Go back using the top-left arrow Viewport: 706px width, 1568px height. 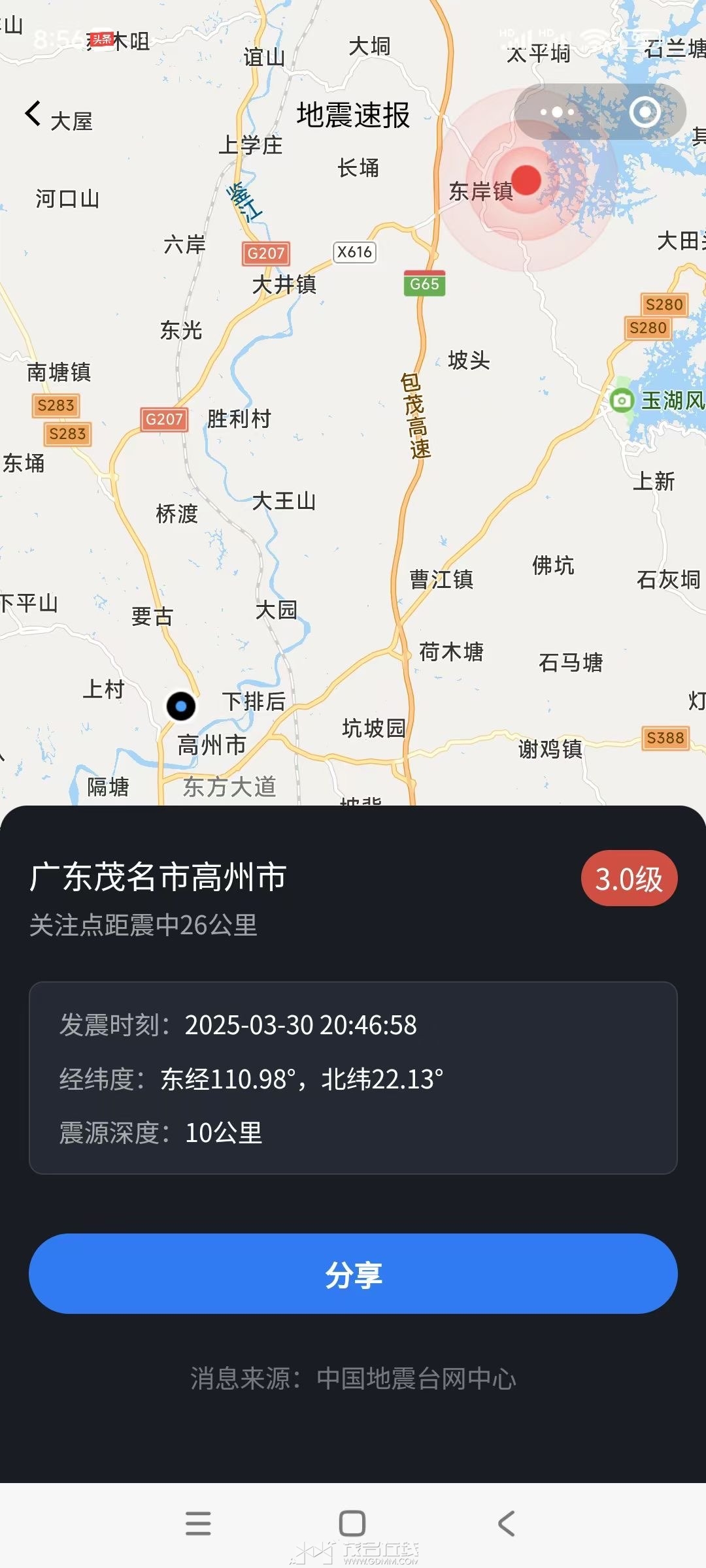coord(33,113)
